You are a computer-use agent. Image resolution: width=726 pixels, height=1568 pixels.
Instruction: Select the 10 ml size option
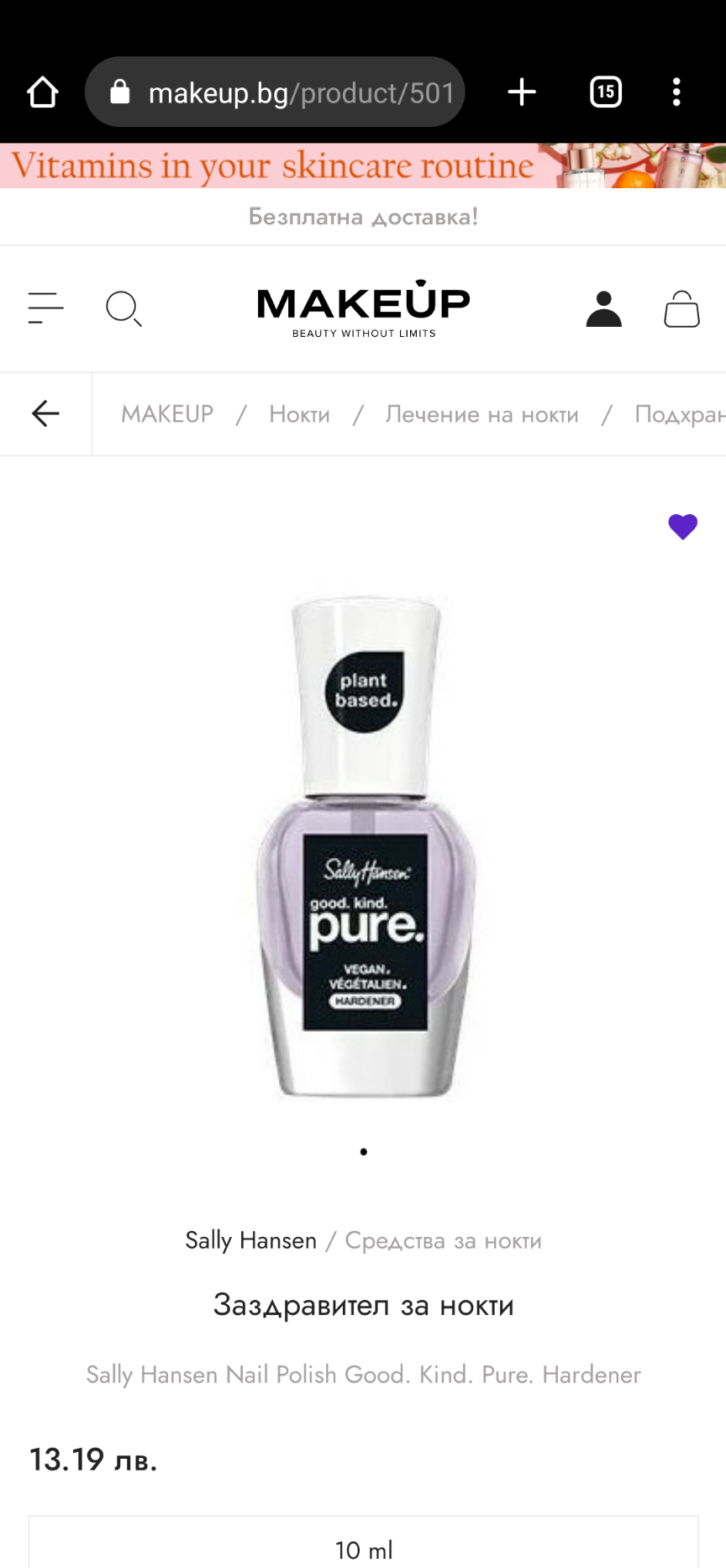click(x=363, y=1549)
